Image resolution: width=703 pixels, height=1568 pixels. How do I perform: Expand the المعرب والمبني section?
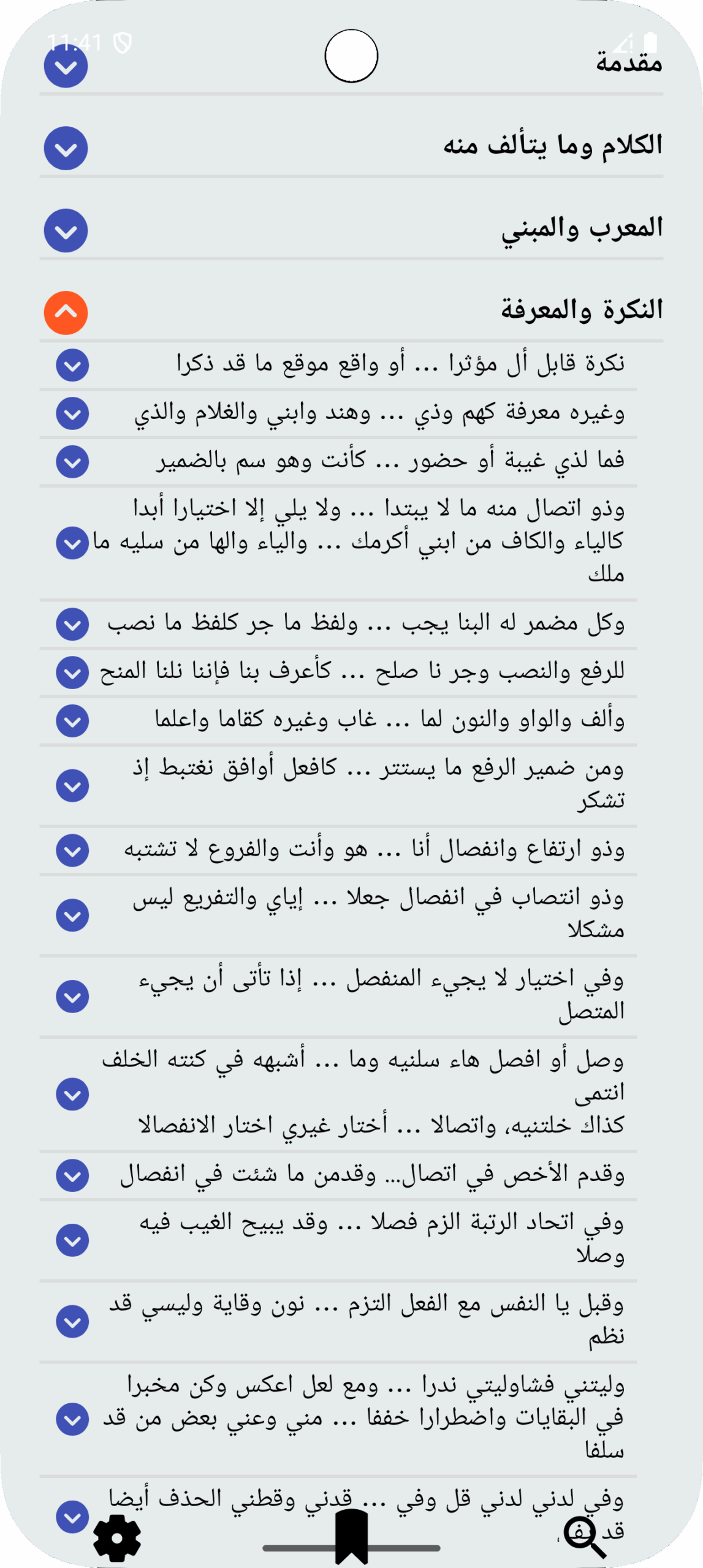click(66, 231)
